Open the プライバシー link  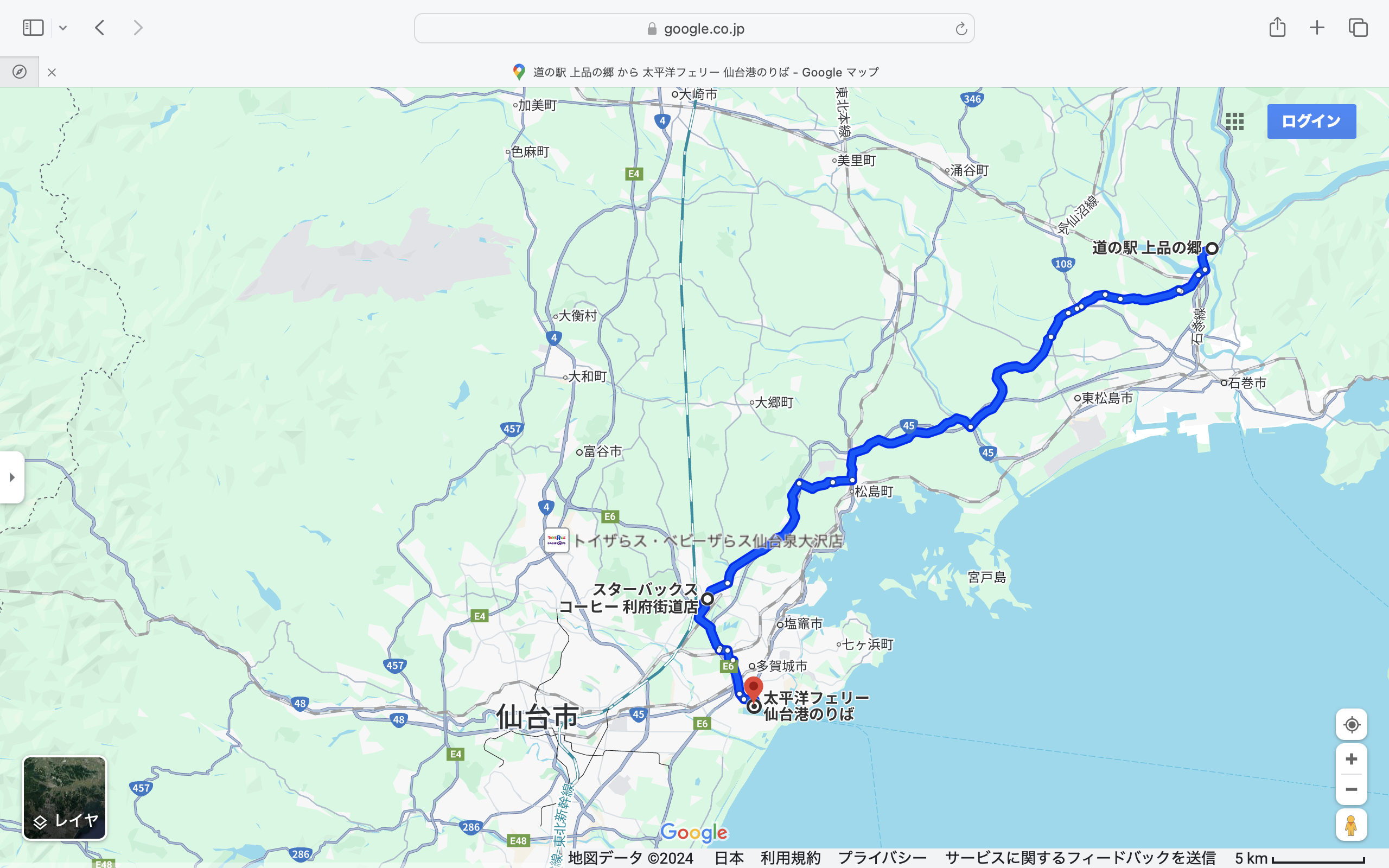pos(882,858)
